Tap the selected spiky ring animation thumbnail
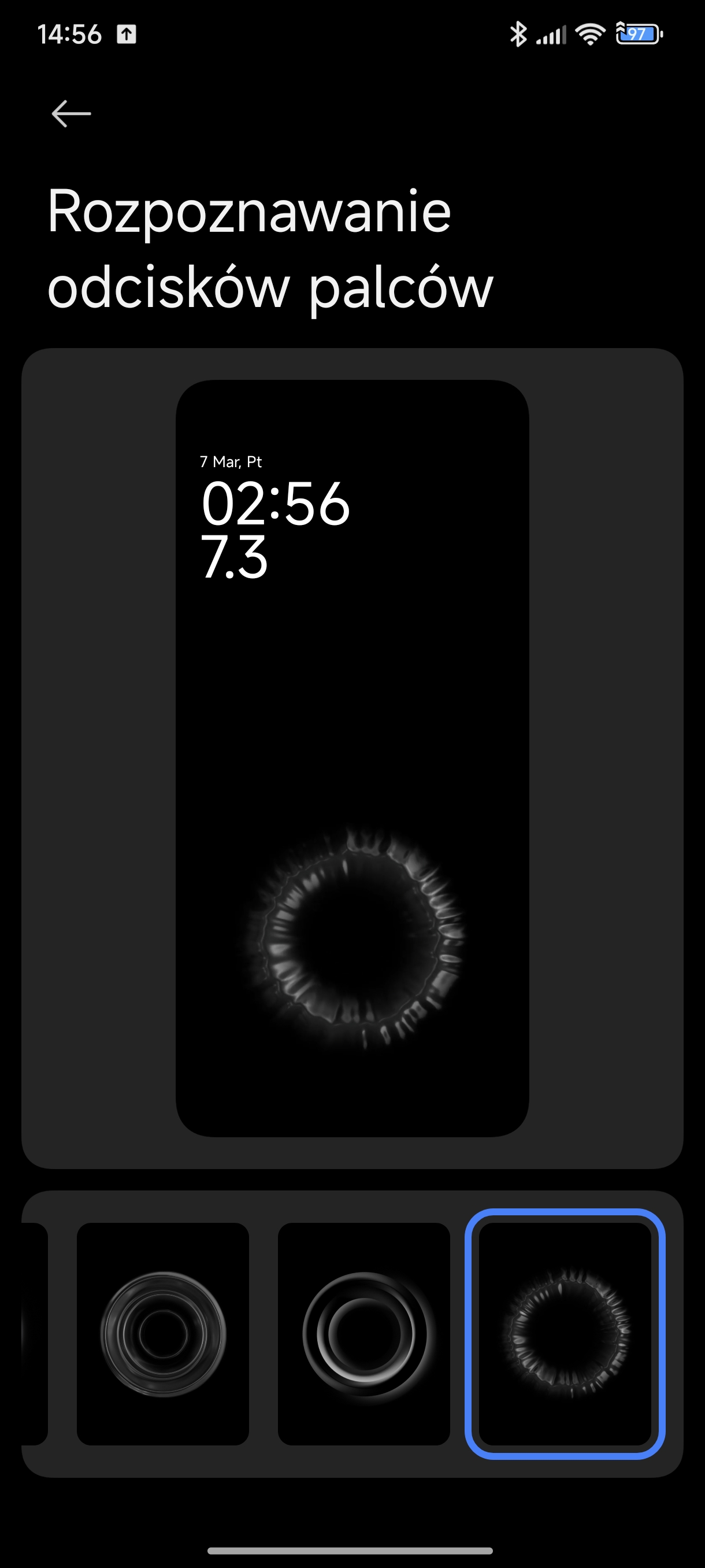 (x=565, y=1334)
